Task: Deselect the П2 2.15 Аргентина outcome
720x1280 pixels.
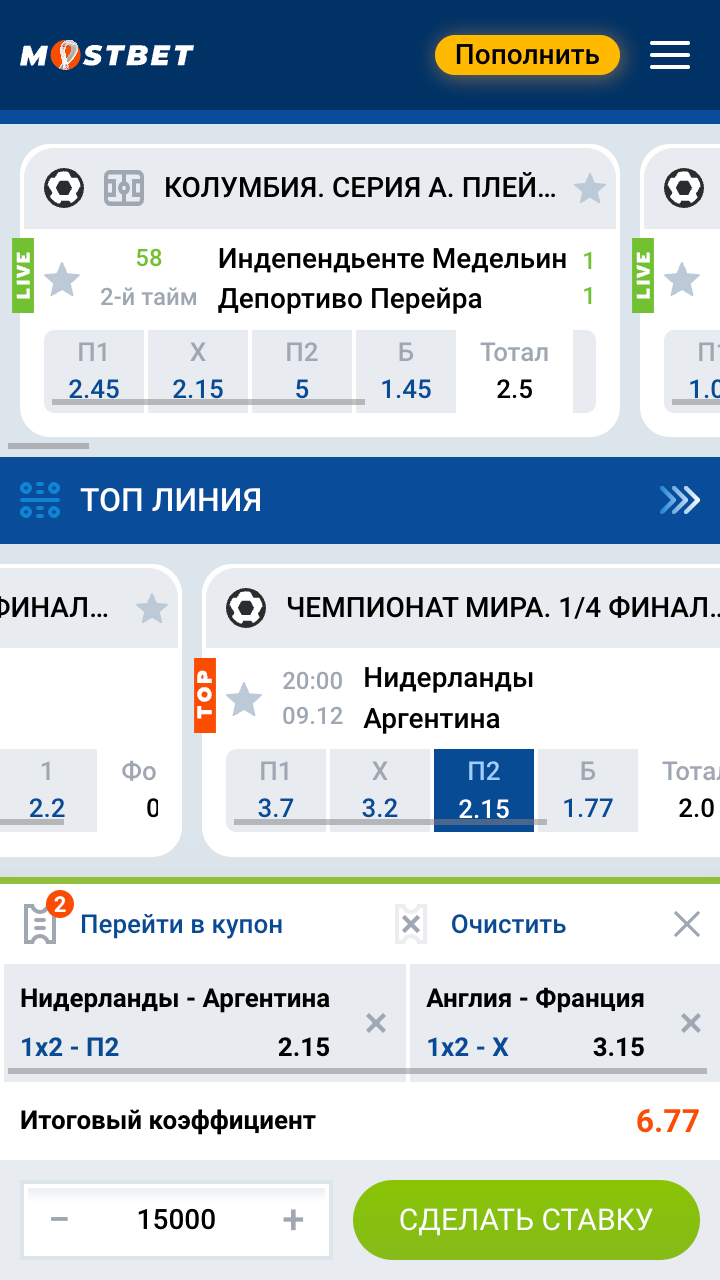Action: [x=484, y=790]
